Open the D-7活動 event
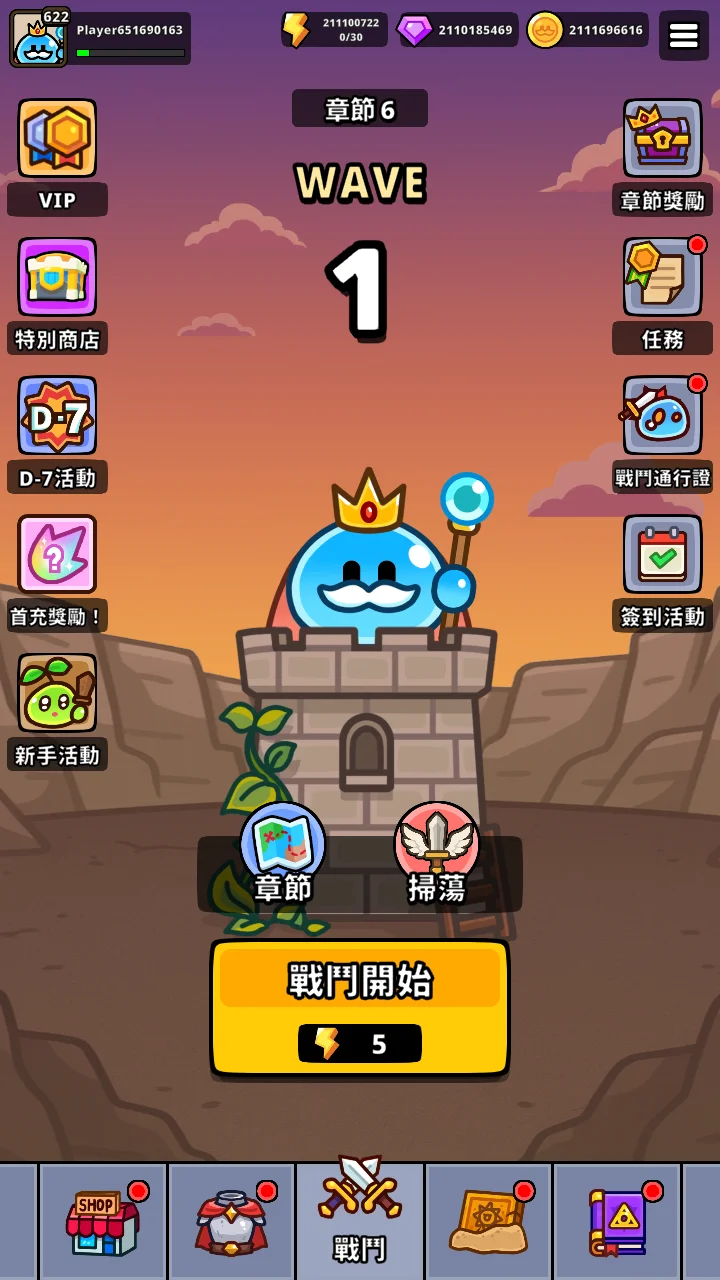720x1280 pixels. pos(57,417)
